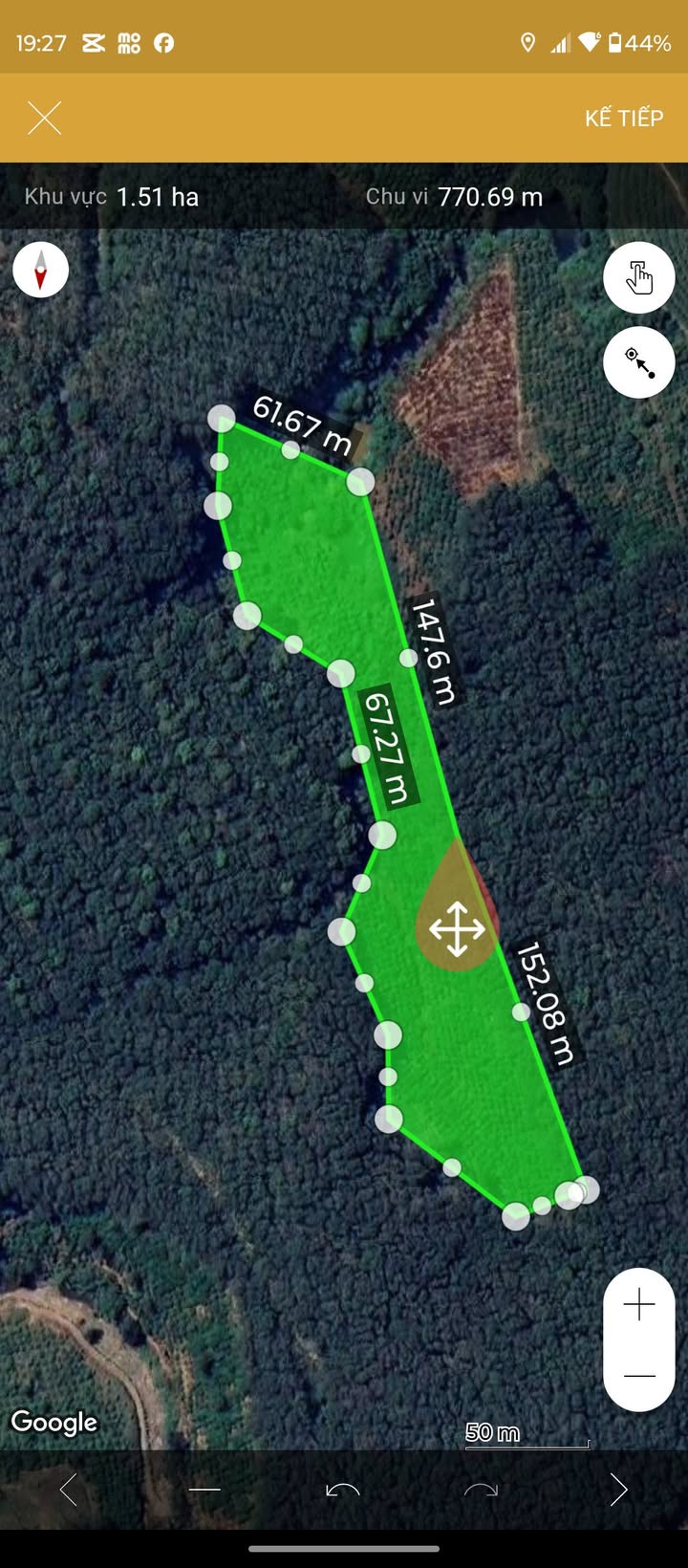Image resolution: width=688 pixels, height=1568 pixels.
Task: Select the midpoint on the 152.08 m edge
Action: [x=521, y=1012]
